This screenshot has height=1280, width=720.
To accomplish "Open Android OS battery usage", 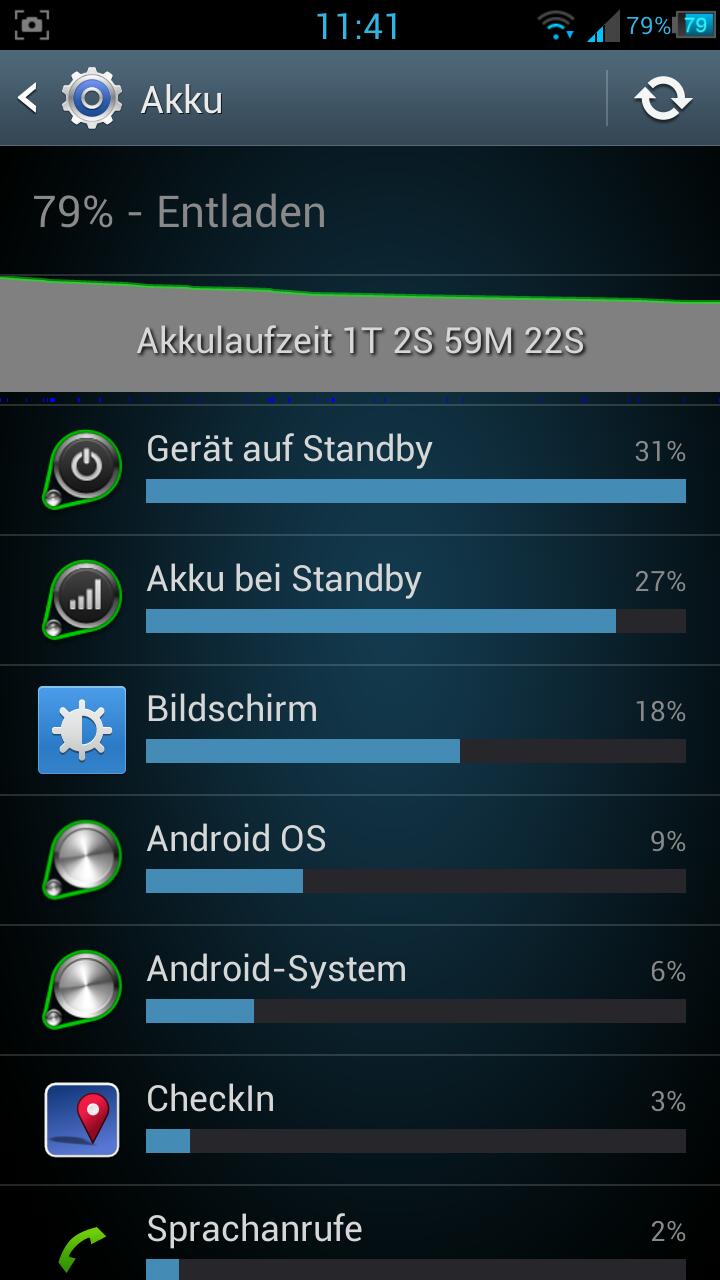I will pos(360,860).
